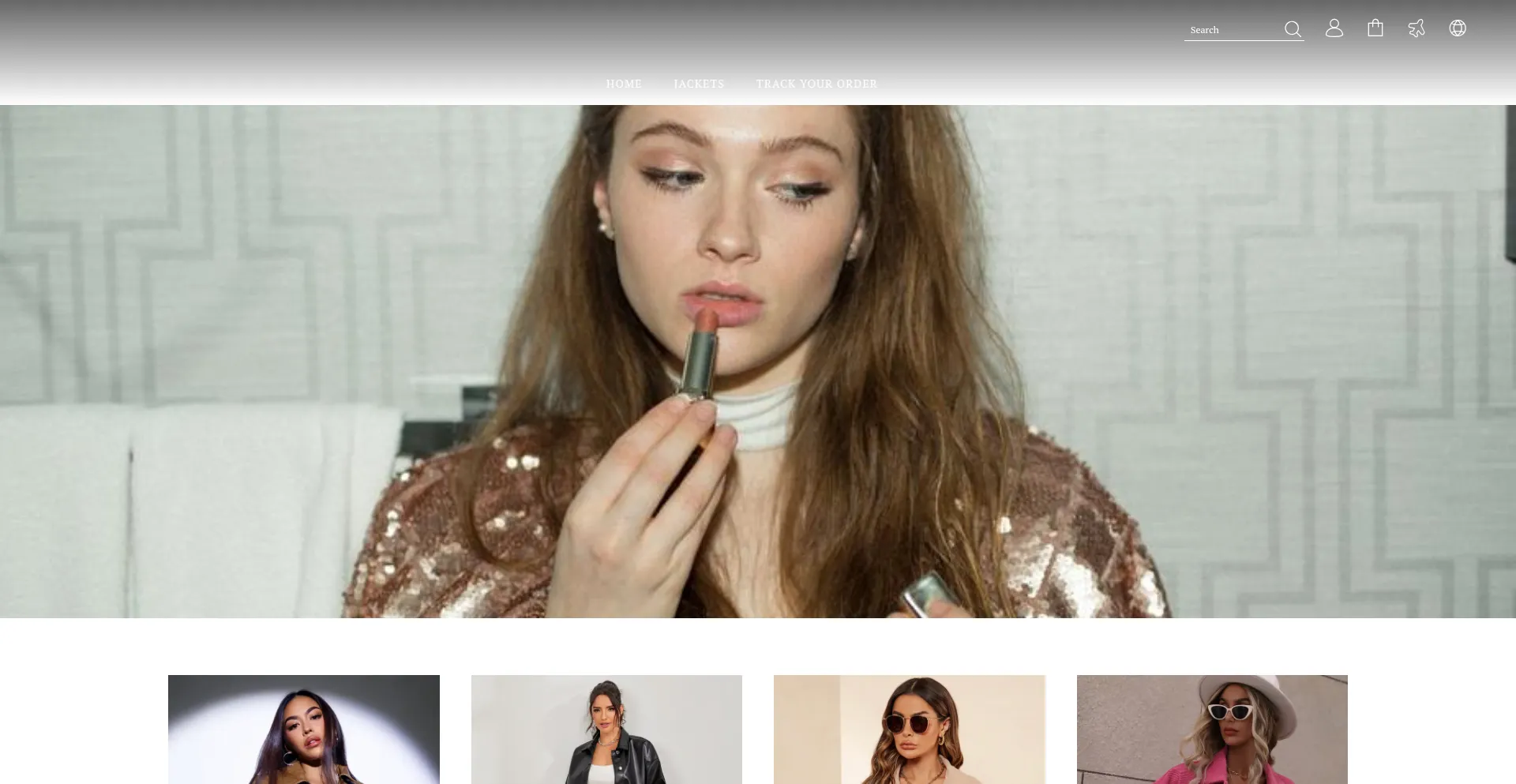Open the shopping bag

tap(1375, 28)
